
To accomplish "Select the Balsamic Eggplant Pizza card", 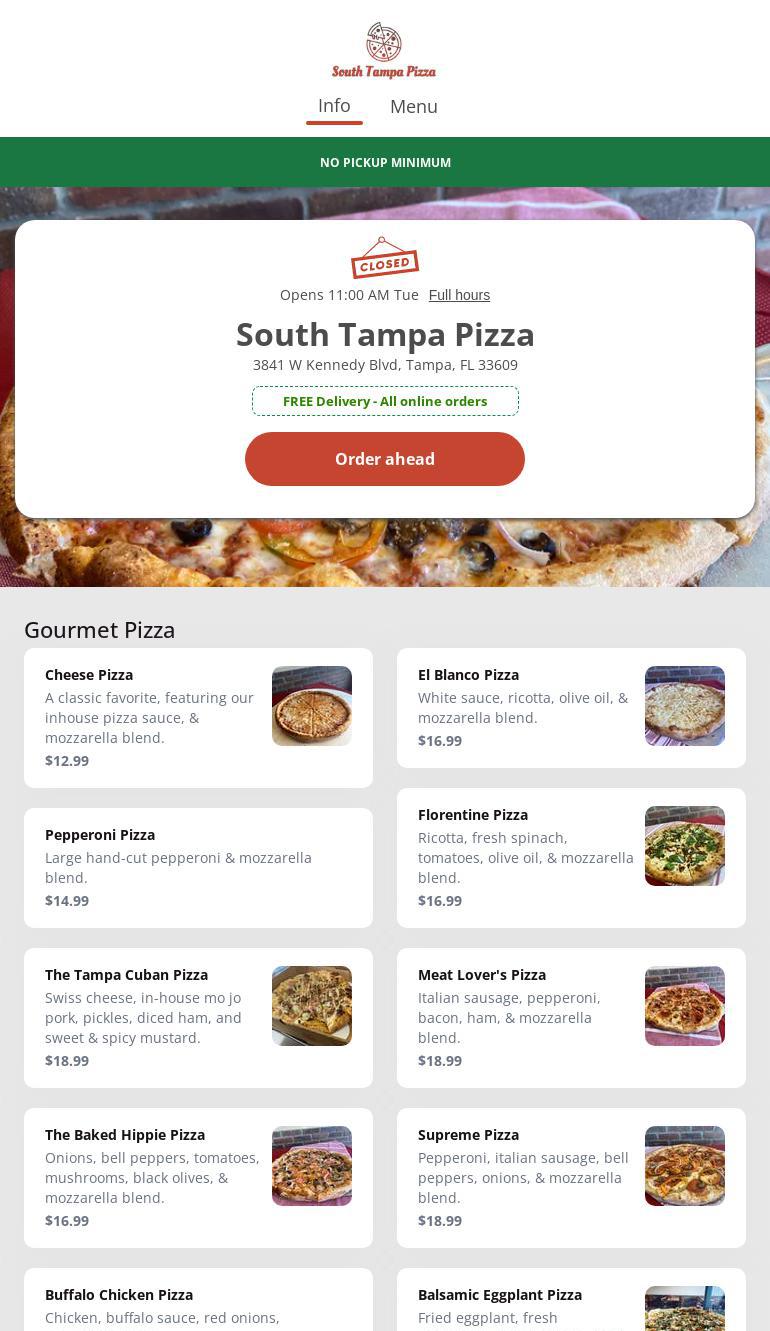I will tap(571, 1302).
